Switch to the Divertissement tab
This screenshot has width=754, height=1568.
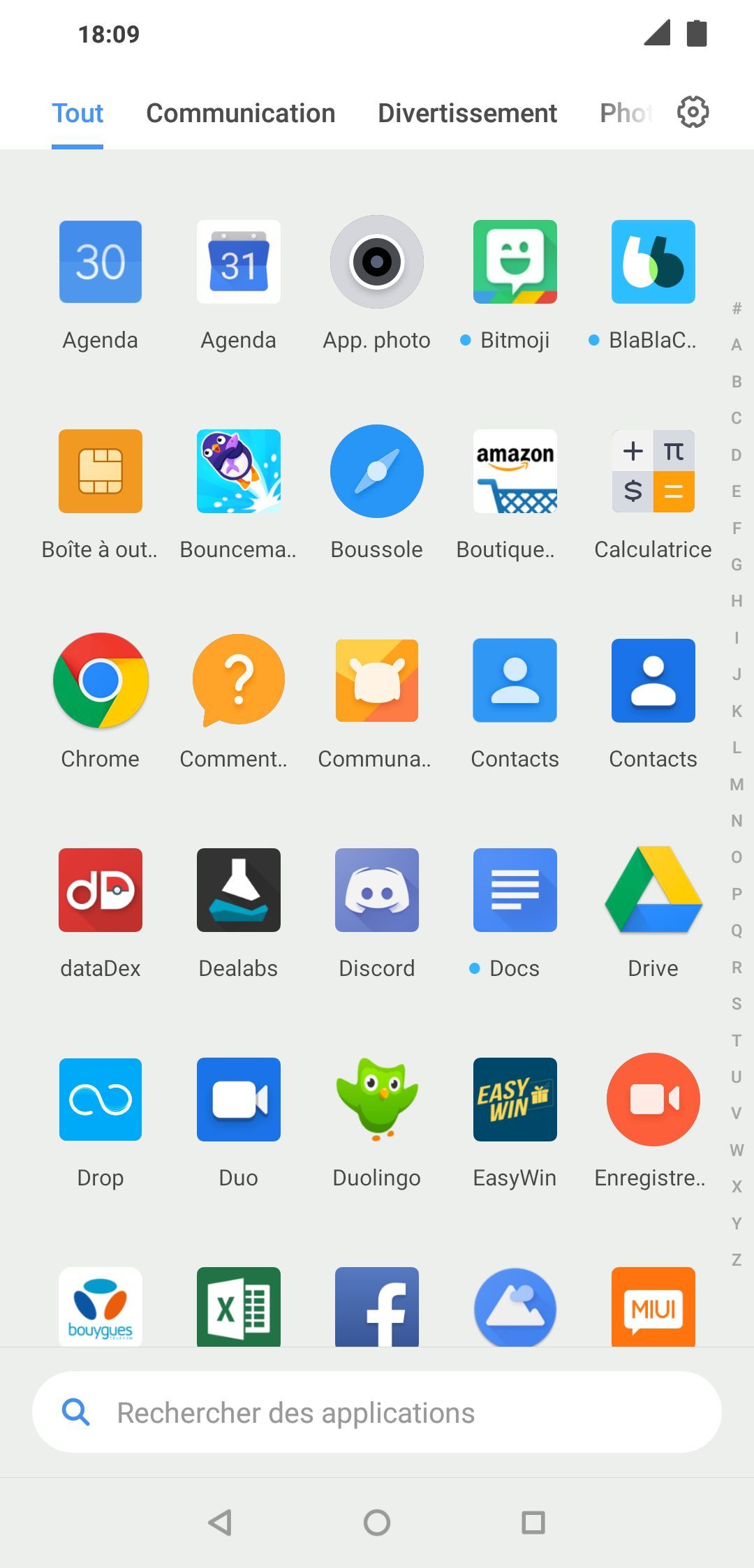click(x=467, y=113)
